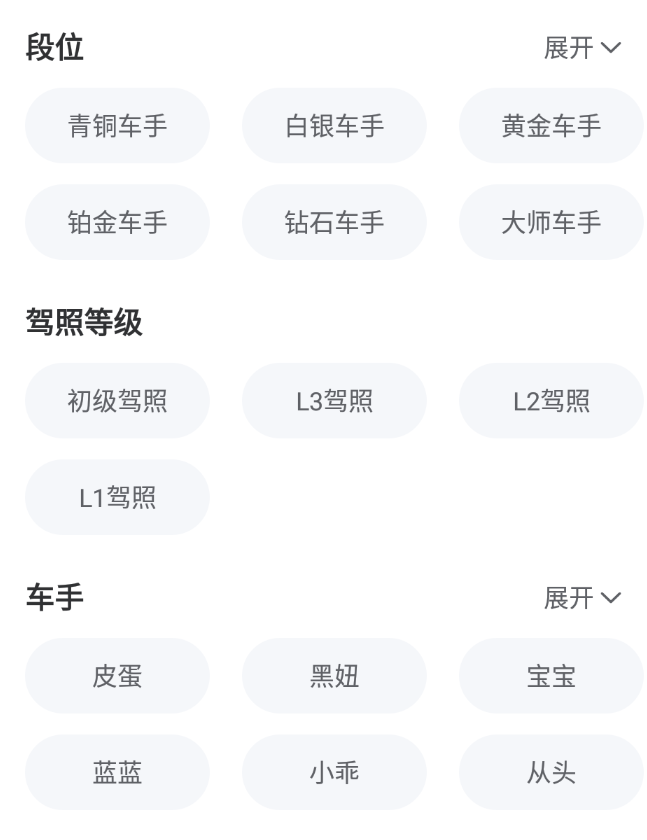The height and width of the screenshot is (840, 647).
Task: Select 钻石车手 rank chip
Action: (x=334, y=222)
